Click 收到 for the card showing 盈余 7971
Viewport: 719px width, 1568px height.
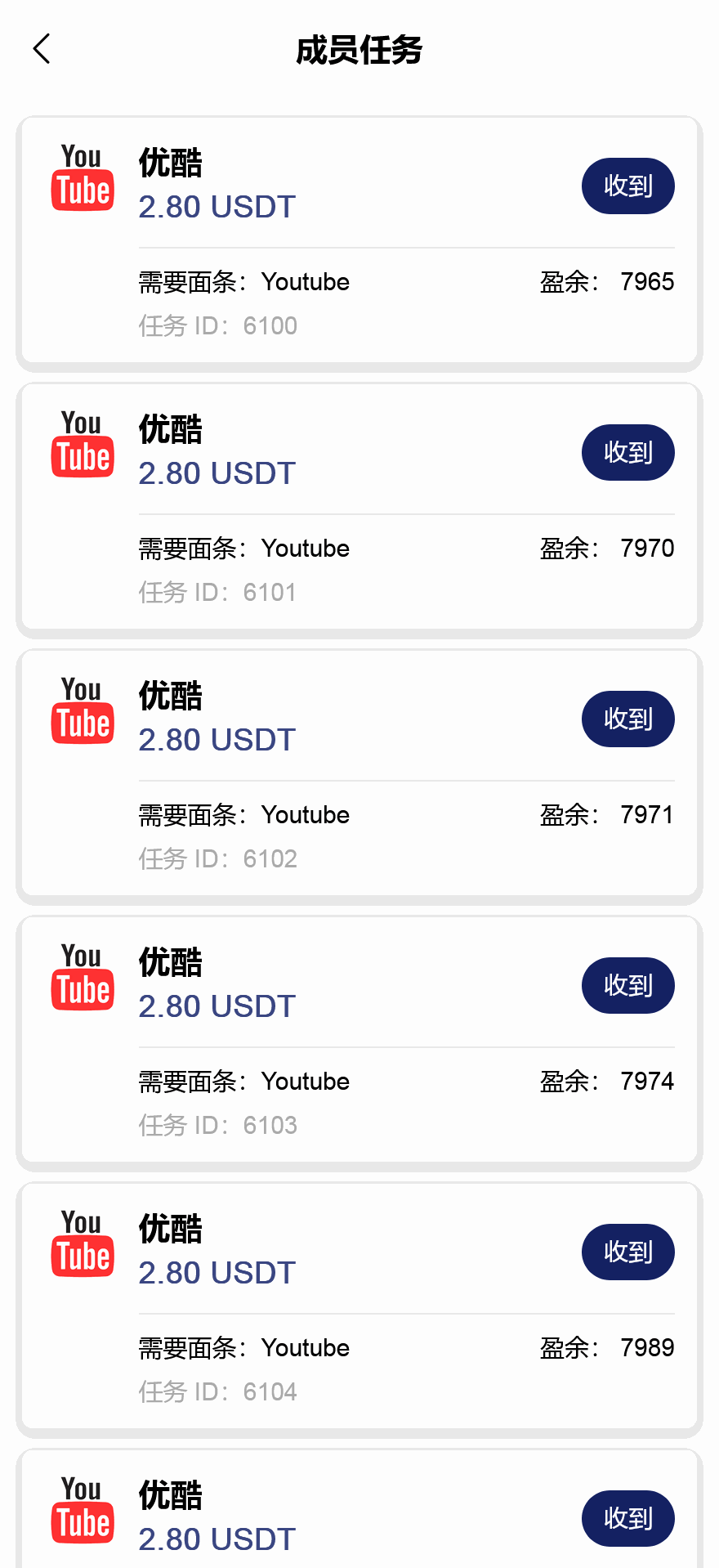pyautogui.click(x=627, y=719)
